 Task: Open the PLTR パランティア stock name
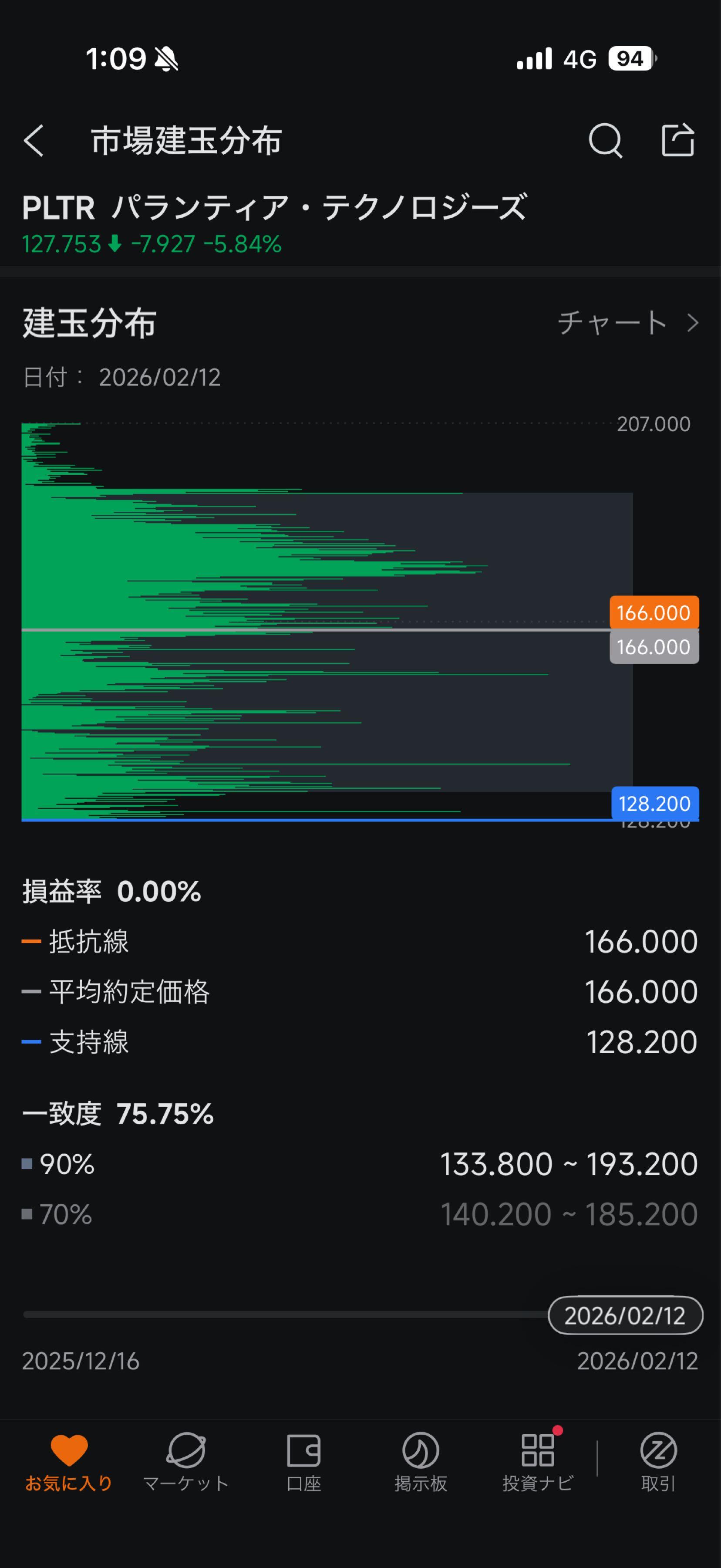(274, 208)
